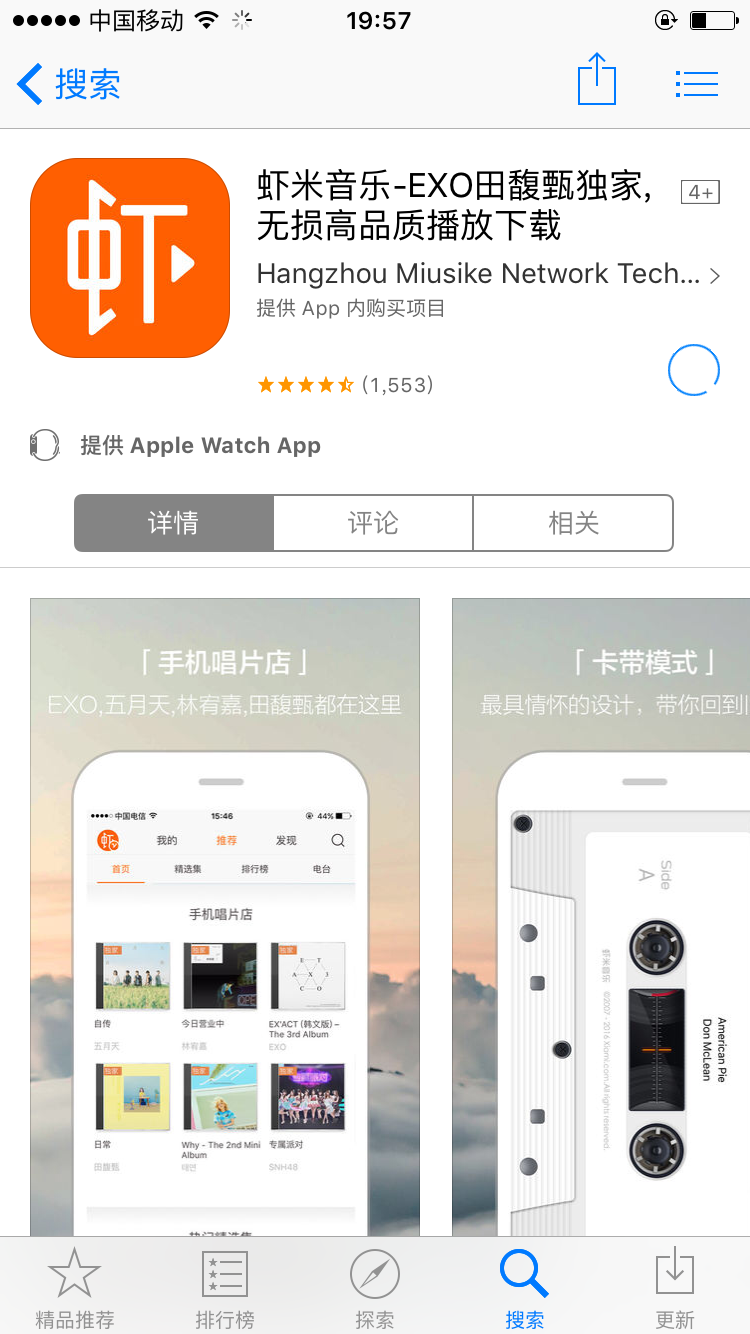Open the 卡带模式 screenshot preview
Screen dimensions: 750x1334
pyautogui.click(x=602, y=915)
